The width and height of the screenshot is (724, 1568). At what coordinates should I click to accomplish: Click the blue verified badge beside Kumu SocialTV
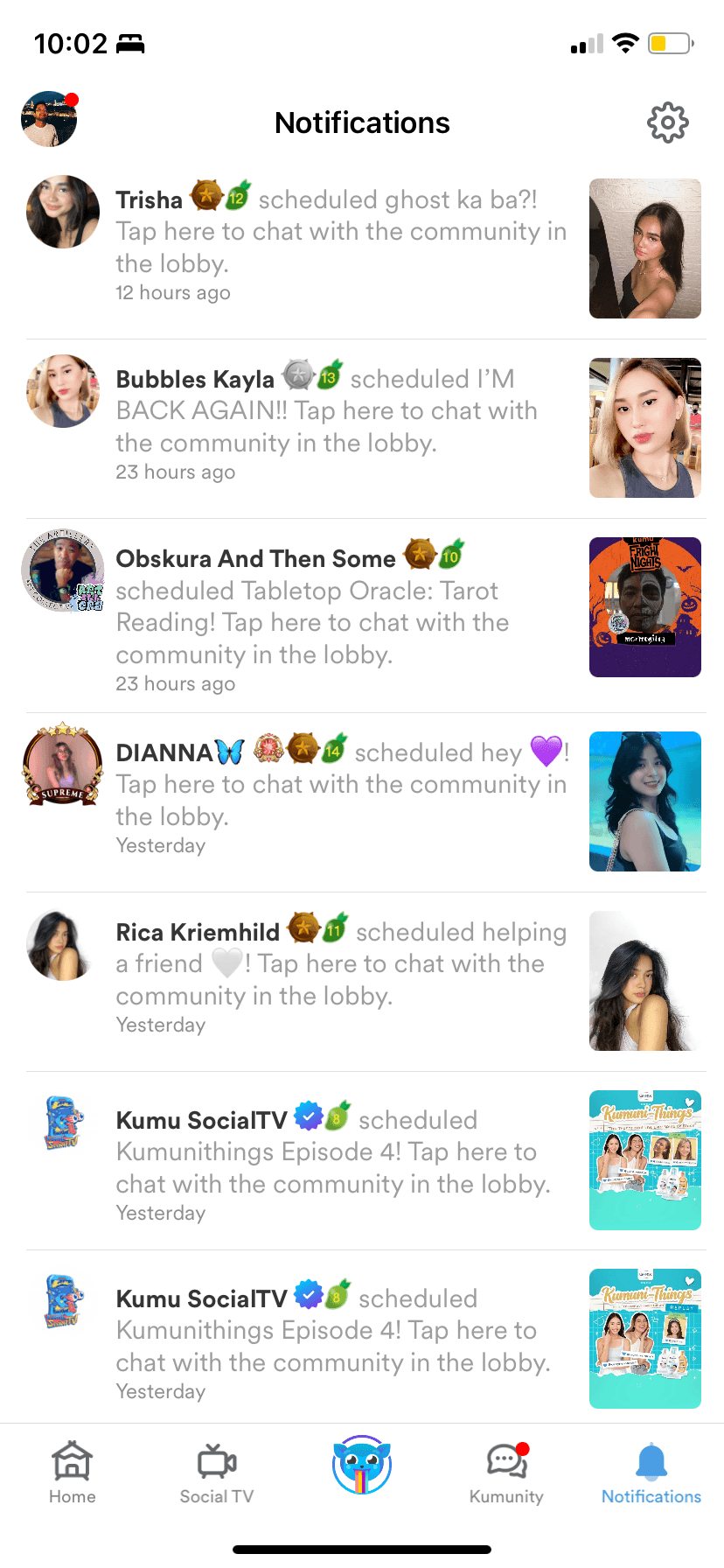point(309,1117)
